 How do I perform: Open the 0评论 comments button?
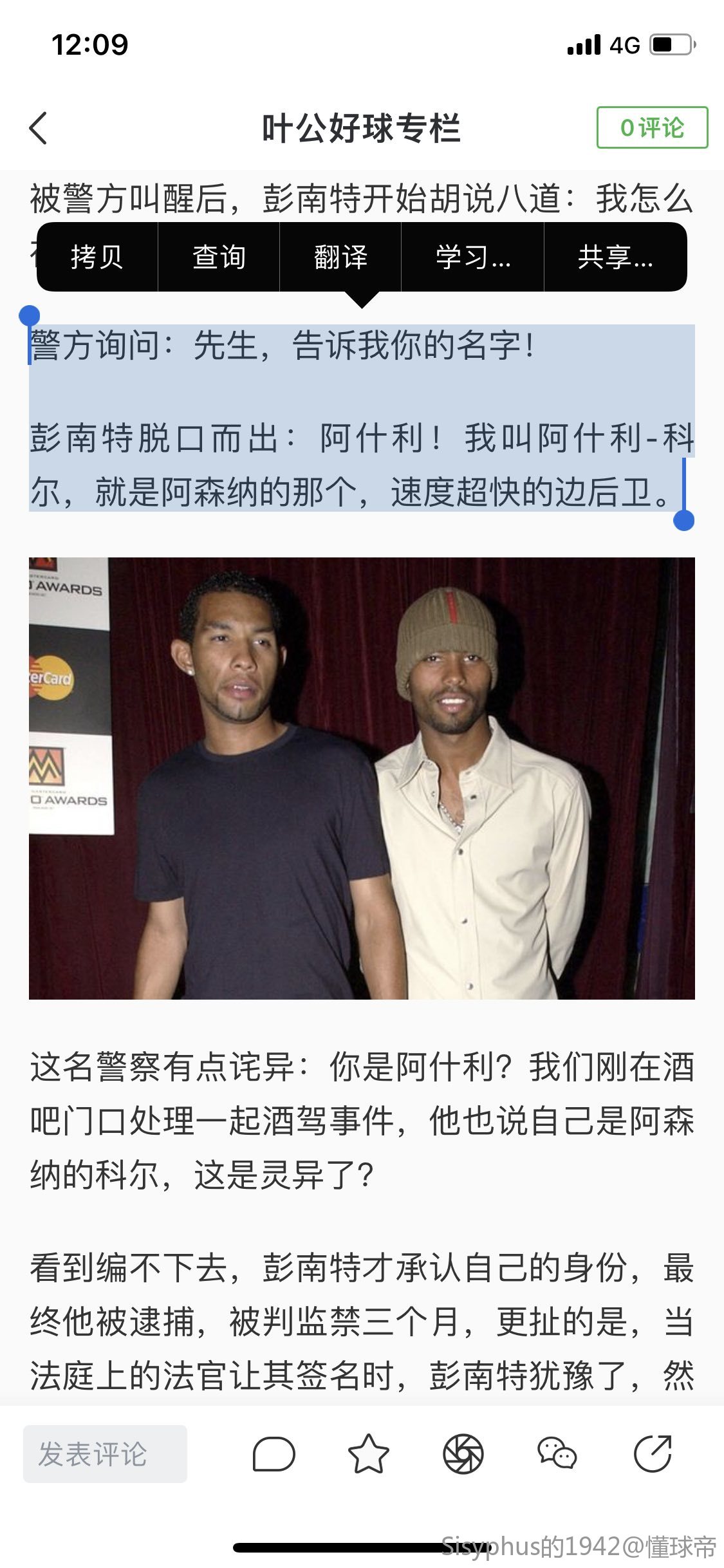tap(651, 127)
